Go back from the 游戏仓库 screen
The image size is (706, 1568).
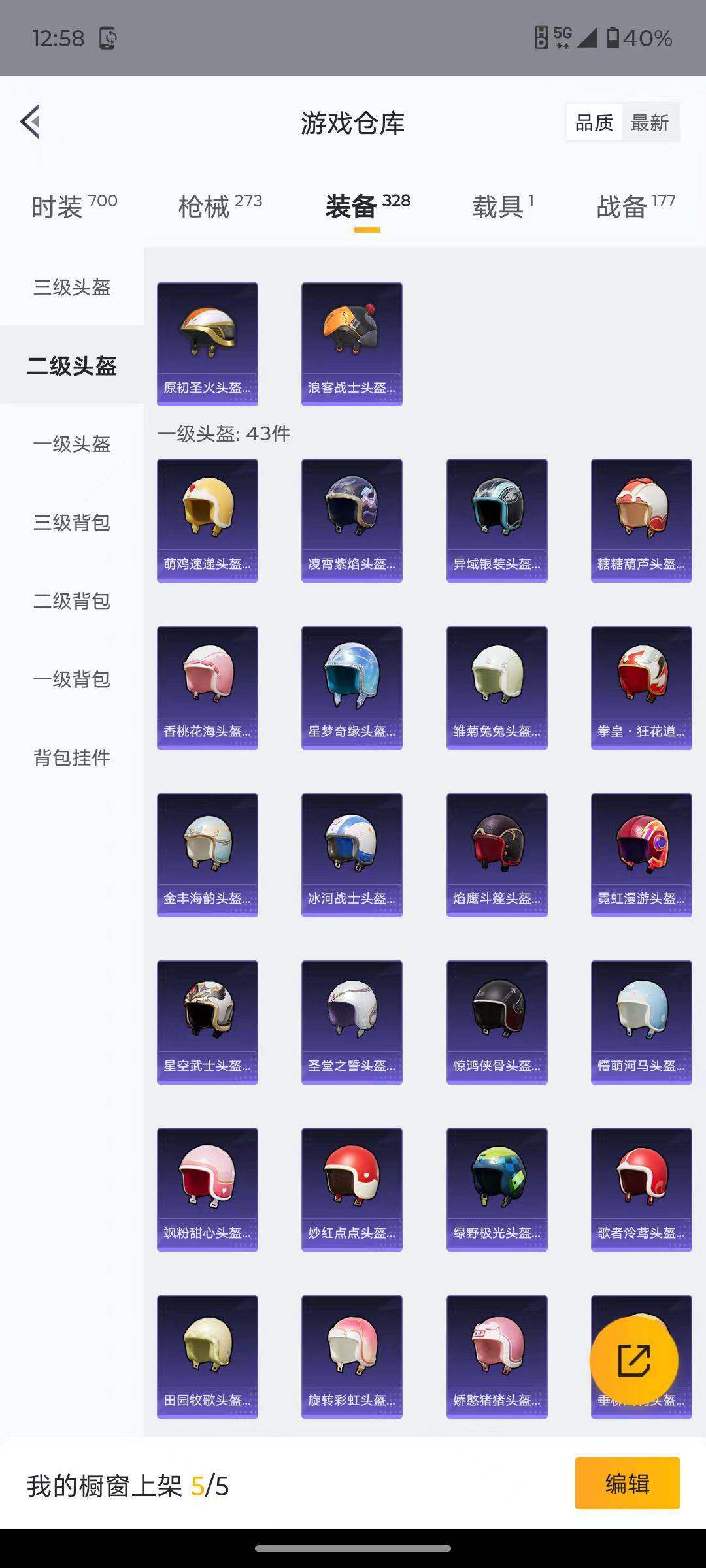tap(31, 122)
